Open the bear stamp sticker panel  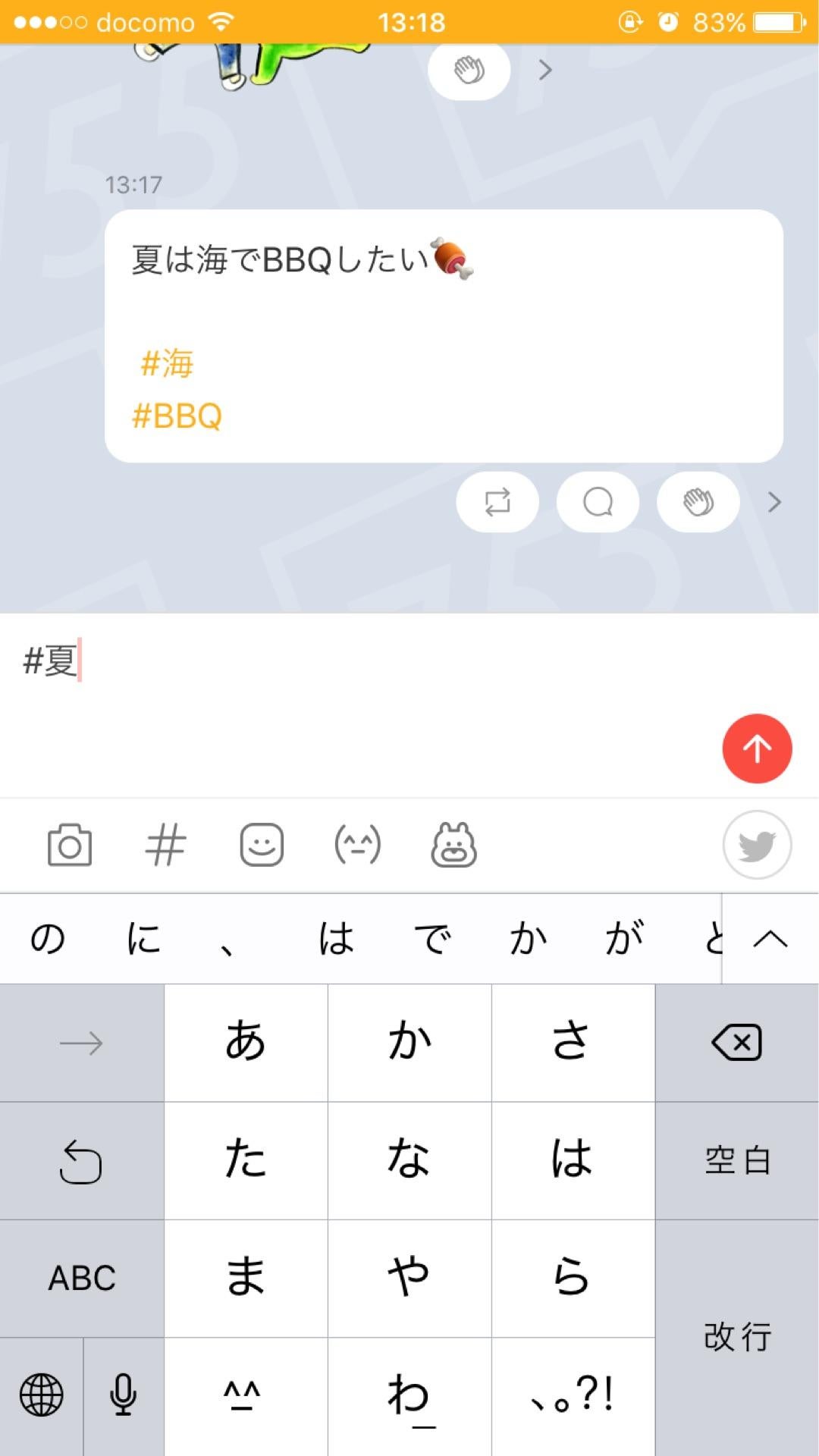pyautogui.click(x=454, y=844)
